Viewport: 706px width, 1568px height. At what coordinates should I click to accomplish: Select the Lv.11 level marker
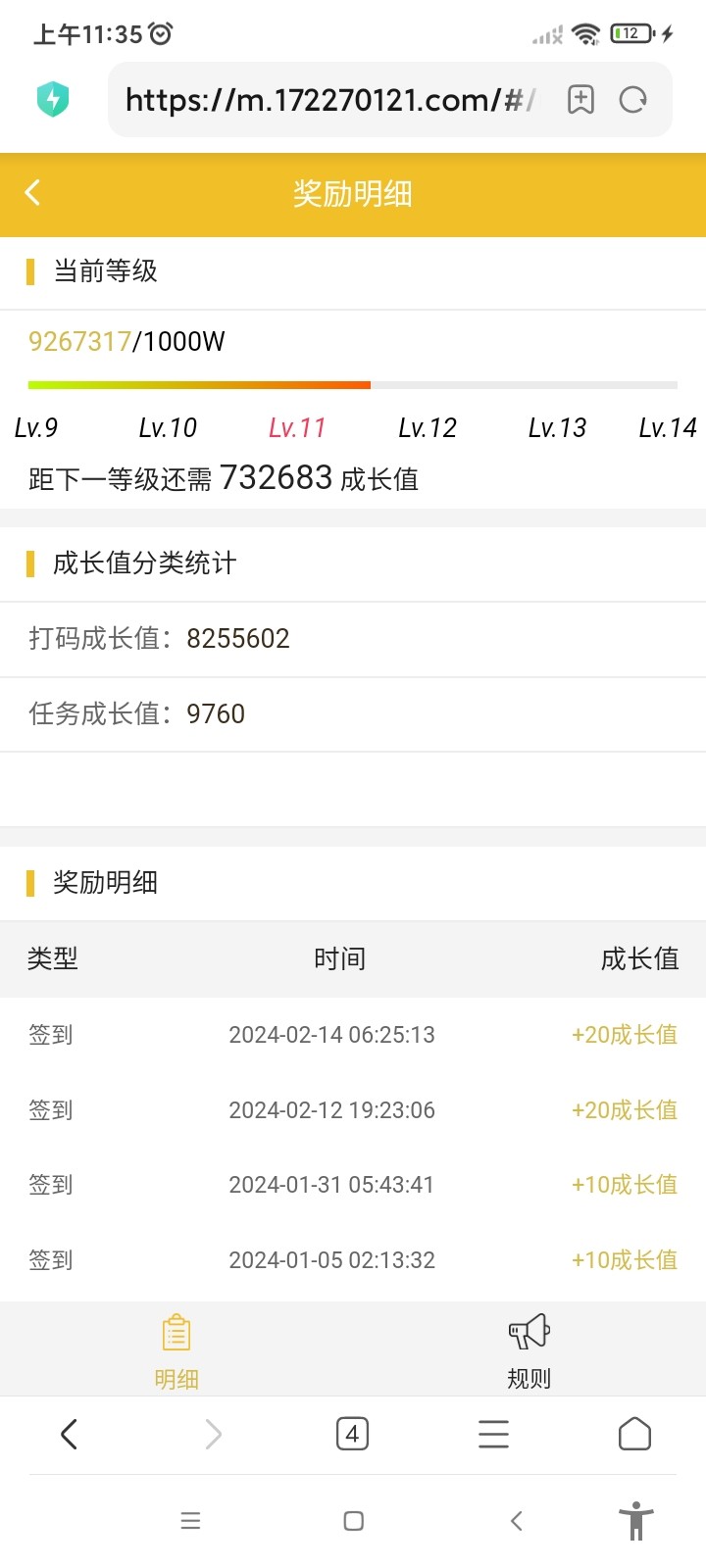pos(296,427)
